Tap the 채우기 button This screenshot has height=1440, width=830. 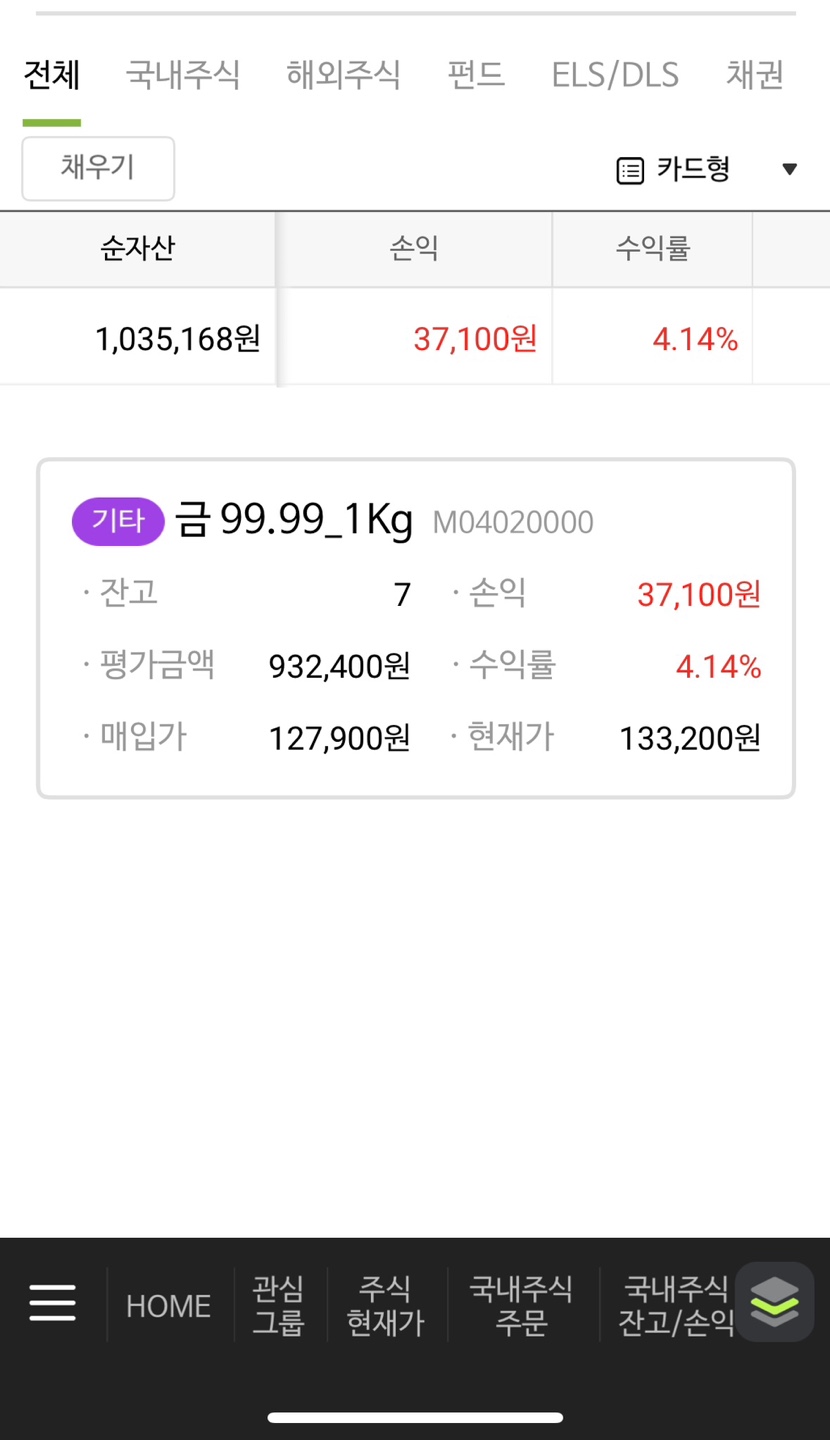click(x=98, y=168)
